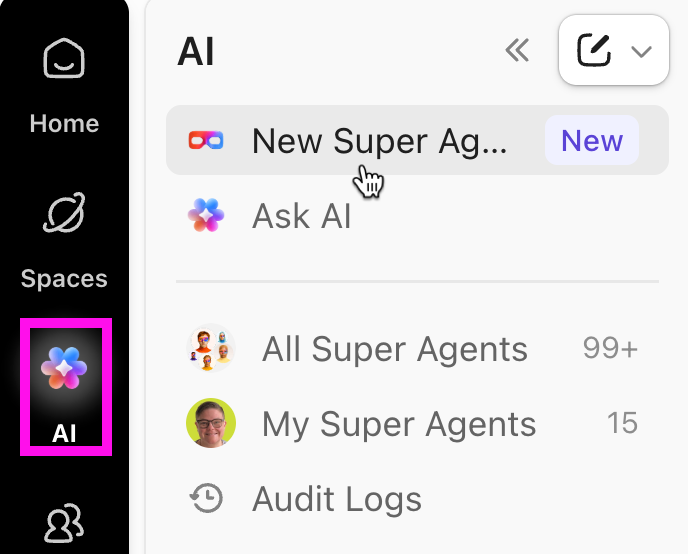Tap the compose button with dropdown arrow
This screenshot has height=554, width=688.
click(x=613, y=50)
